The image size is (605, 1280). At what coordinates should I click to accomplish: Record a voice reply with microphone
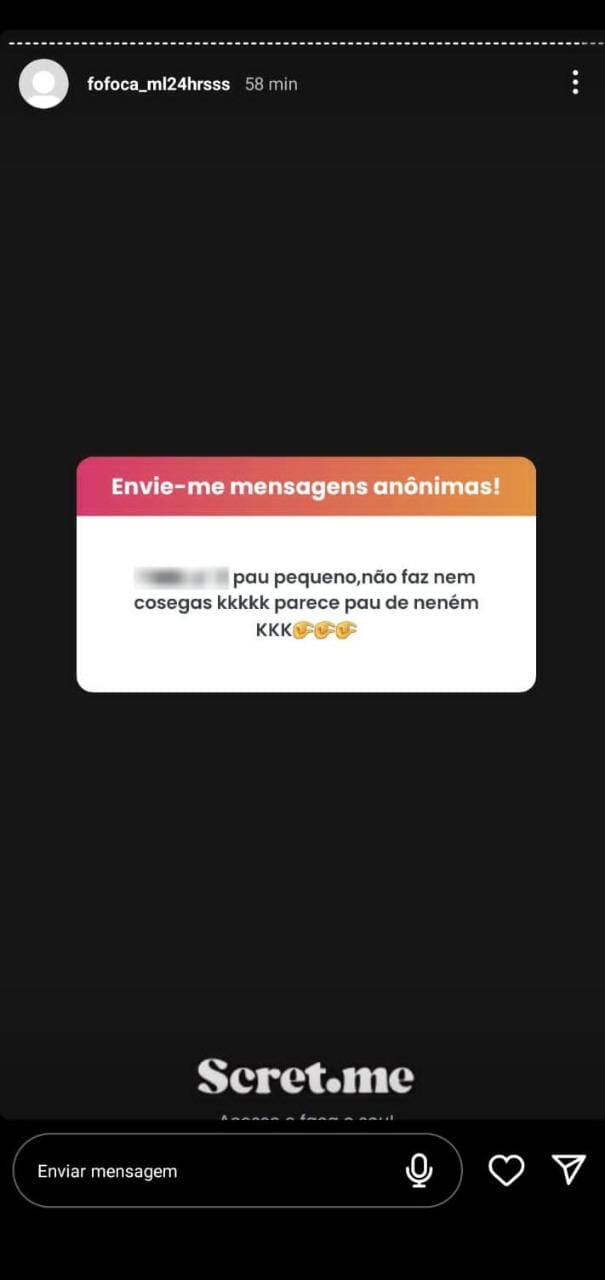click(419, 1170)
